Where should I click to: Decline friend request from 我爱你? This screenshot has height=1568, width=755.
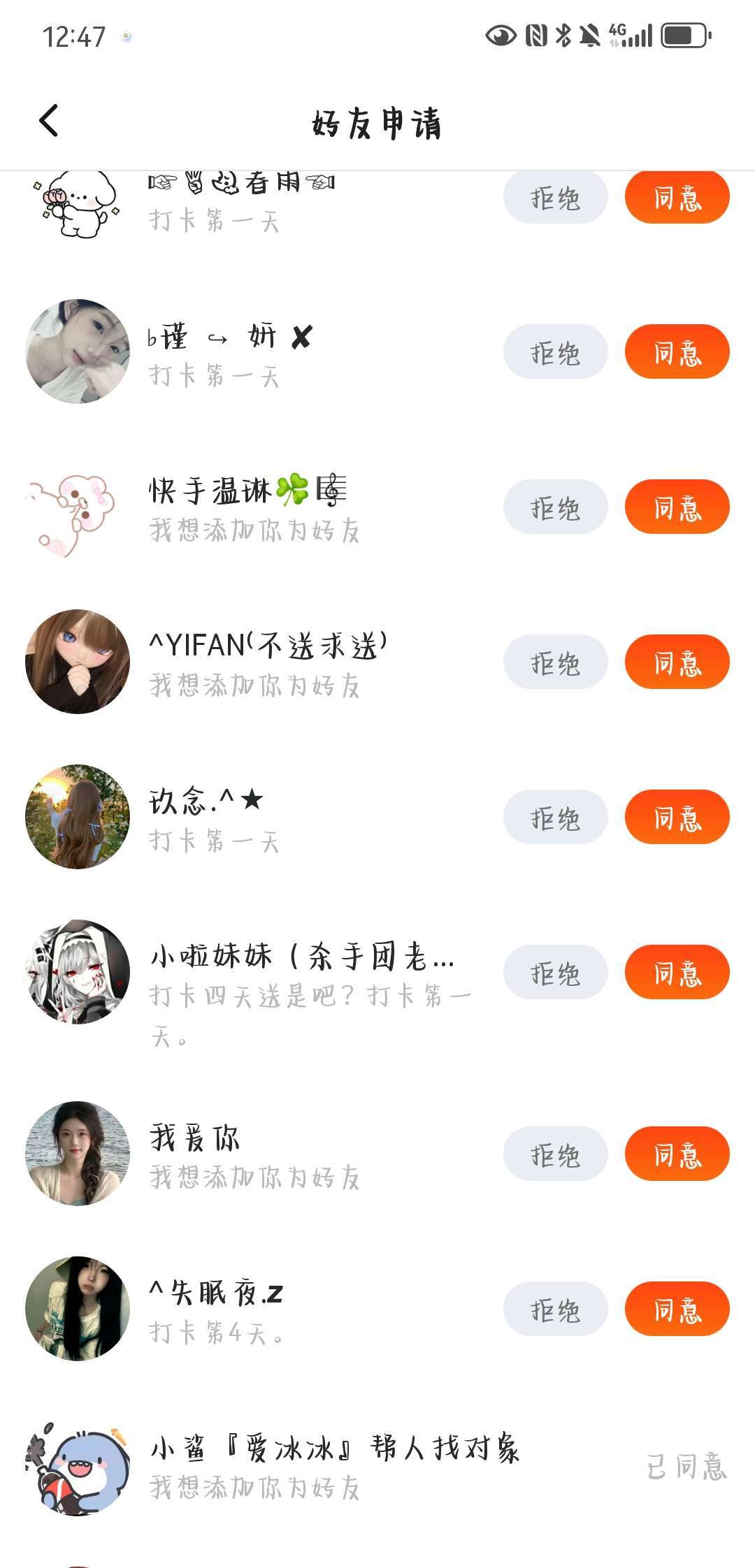coord(555,1154)
